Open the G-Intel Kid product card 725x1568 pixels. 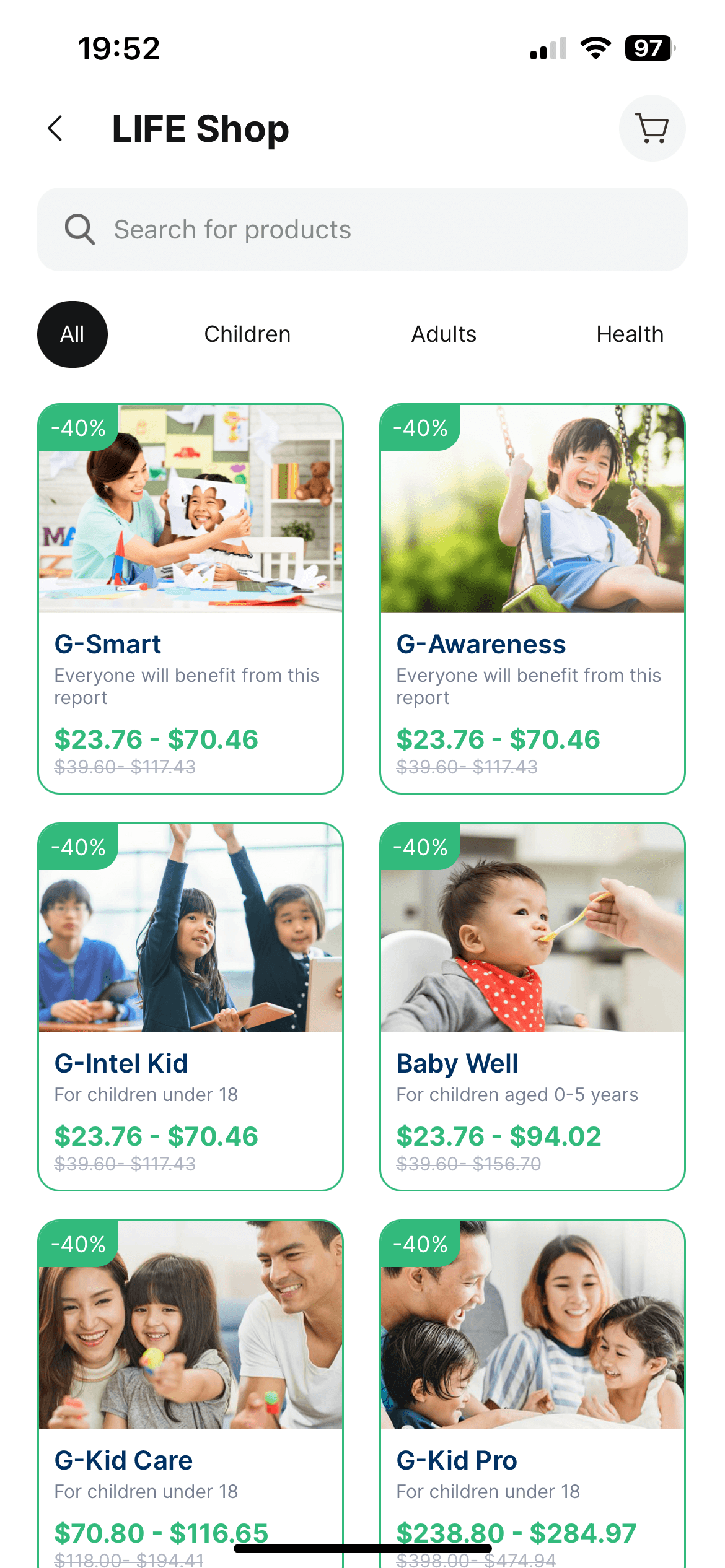click(x=190, y=1006)
